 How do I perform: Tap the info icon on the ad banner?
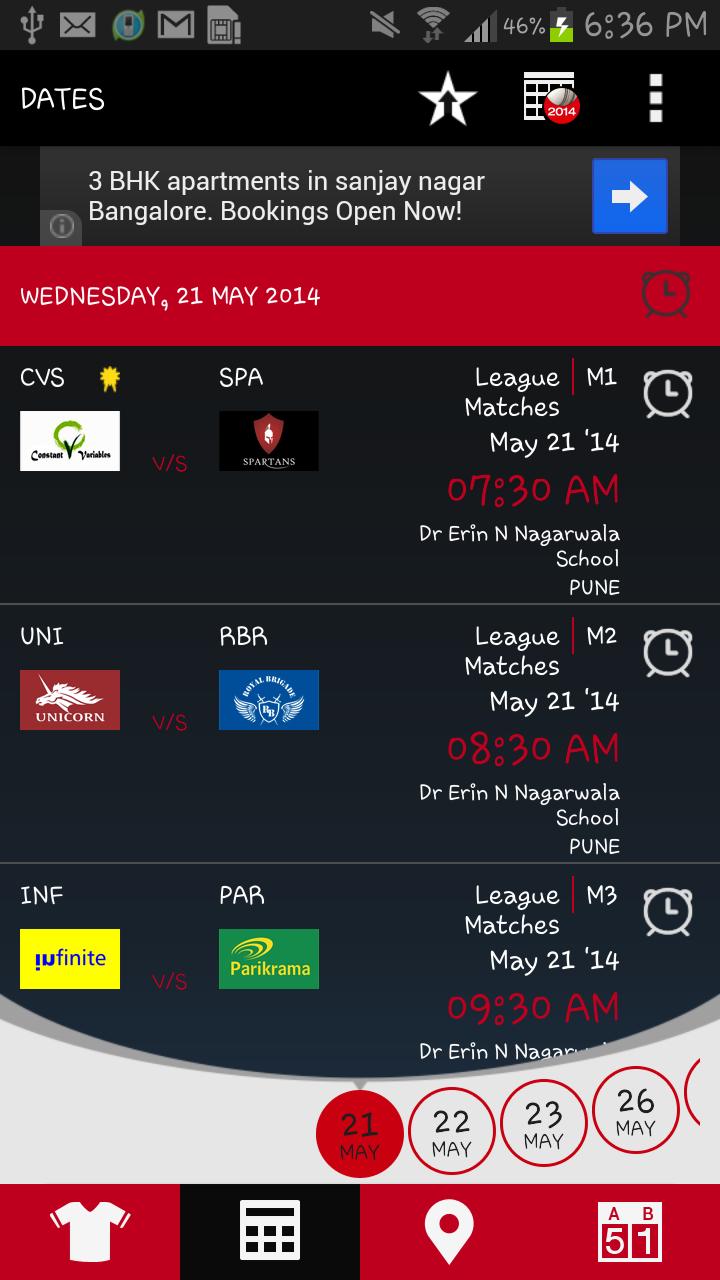(63, 228)
